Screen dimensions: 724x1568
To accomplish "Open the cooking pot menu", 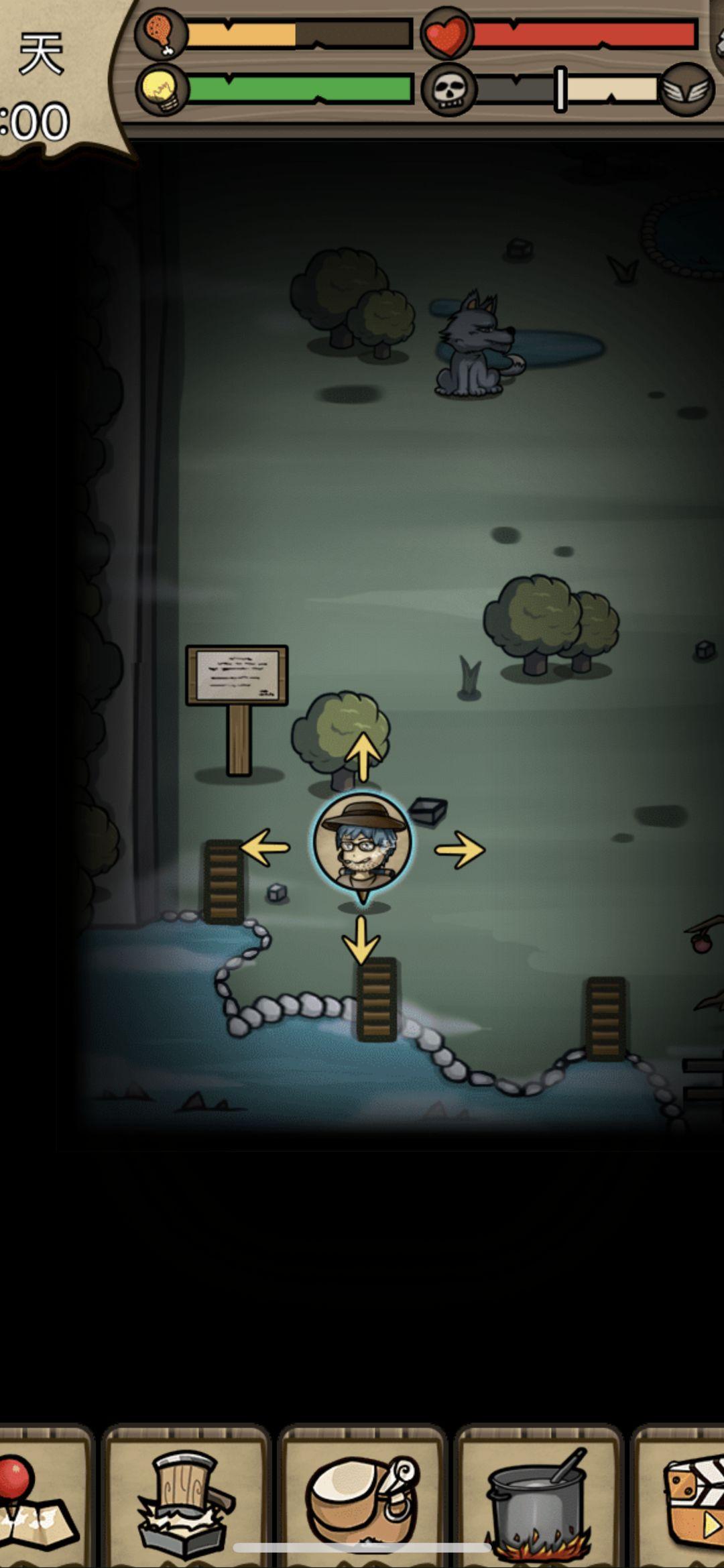I will (539, 1498).
